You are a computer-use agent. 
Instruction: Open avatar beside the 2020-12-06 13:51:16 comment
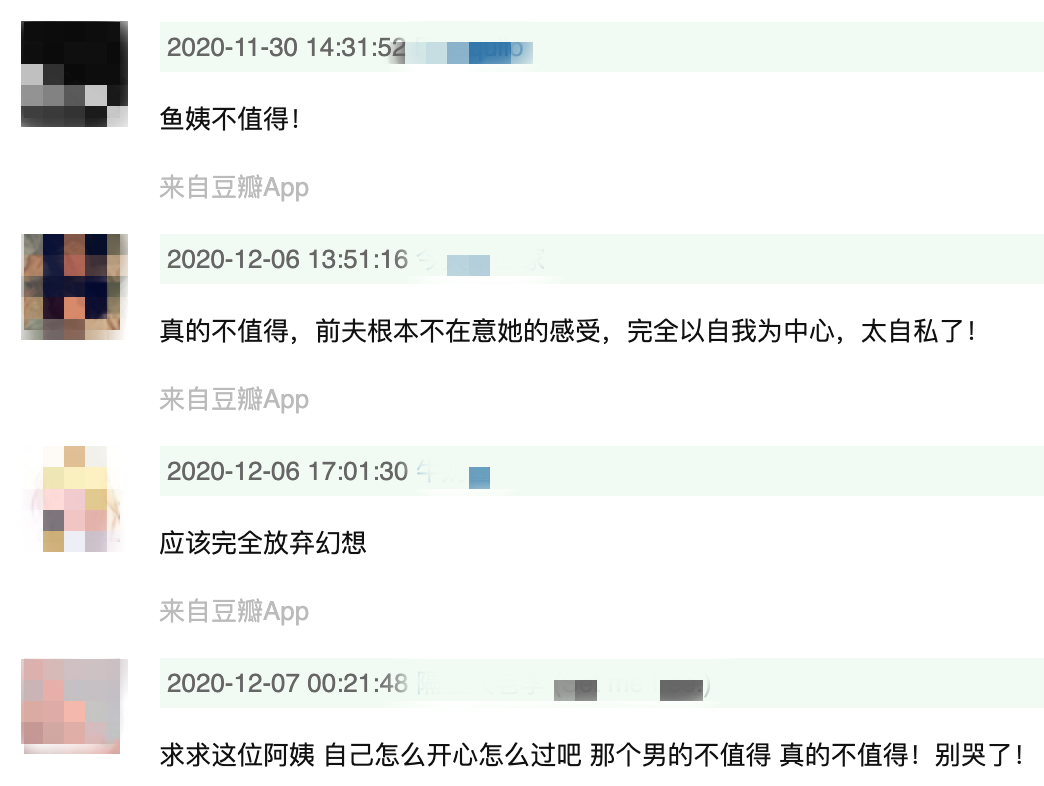[74, 287]
